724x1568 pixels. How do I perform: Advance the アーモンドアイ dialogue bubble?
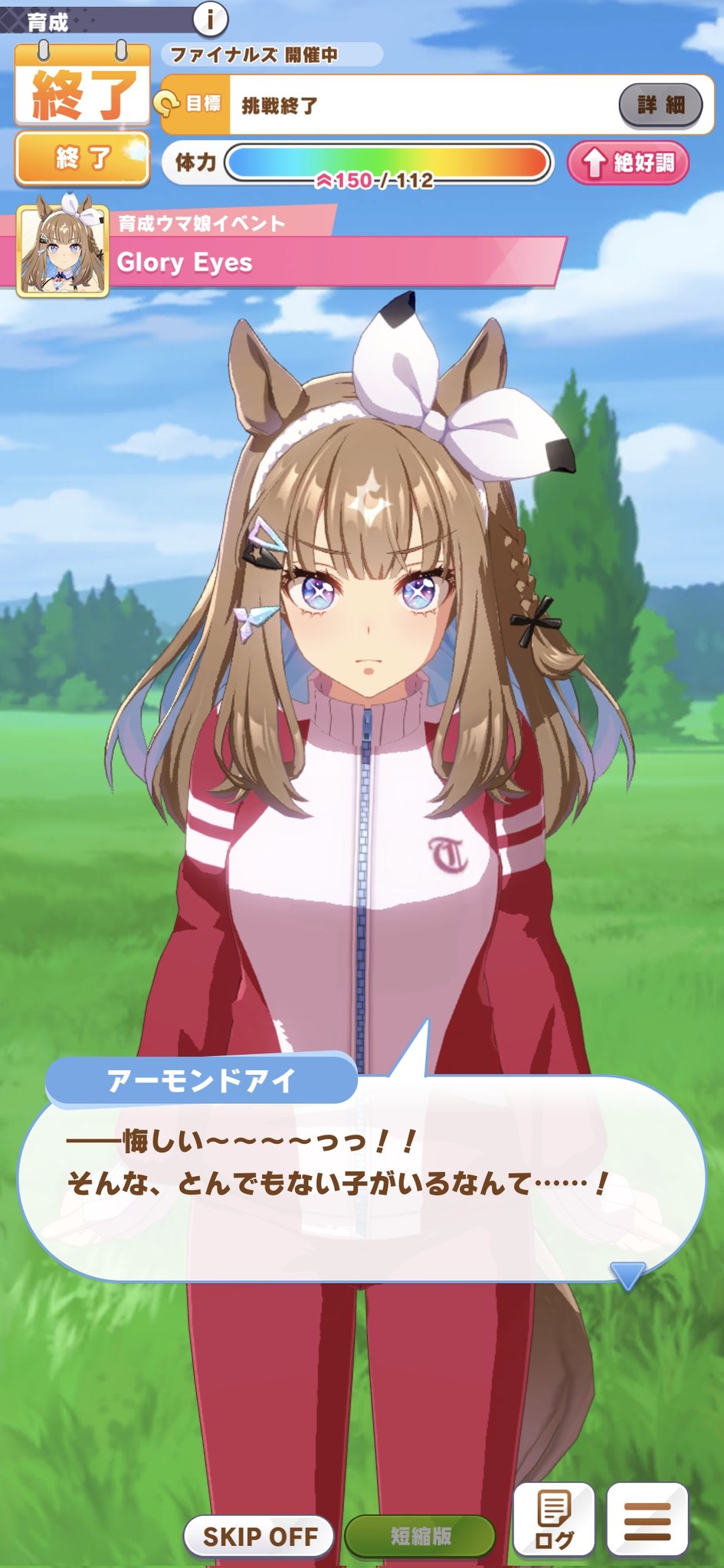[360, 1179]
